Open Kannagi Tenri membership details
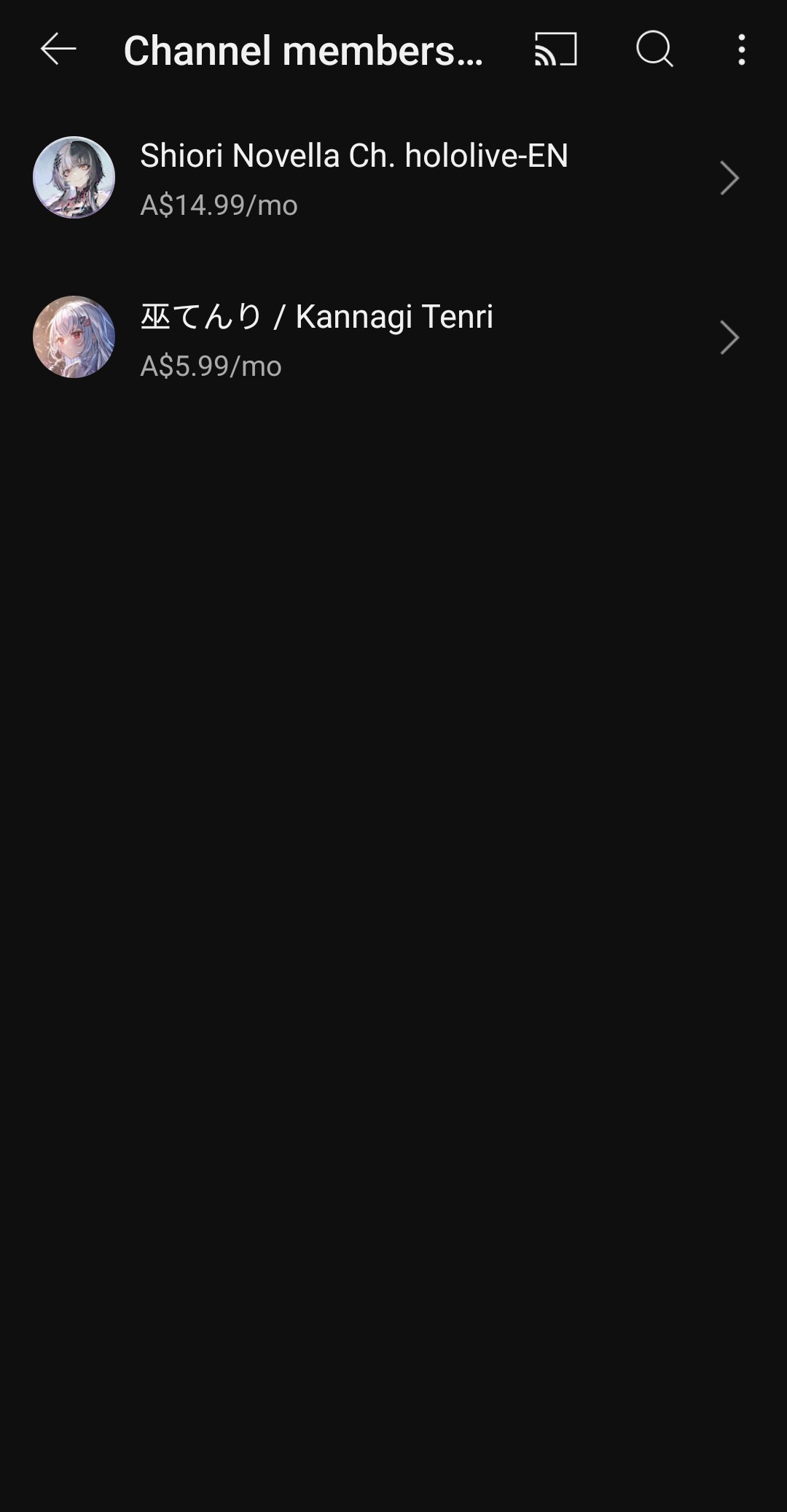Image resolution: width=787 pixels, height=1512 pixels. click(393, 337)
